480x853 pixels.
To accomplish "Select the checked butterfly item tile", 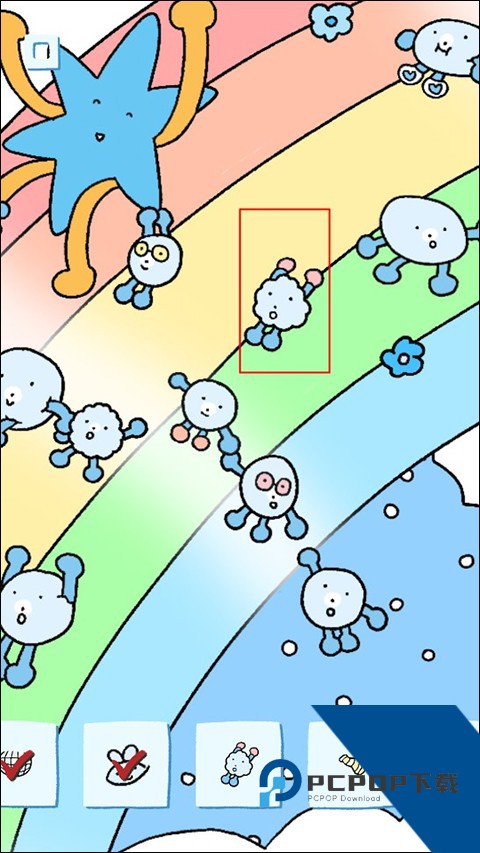I will click(x=126, y=764).
